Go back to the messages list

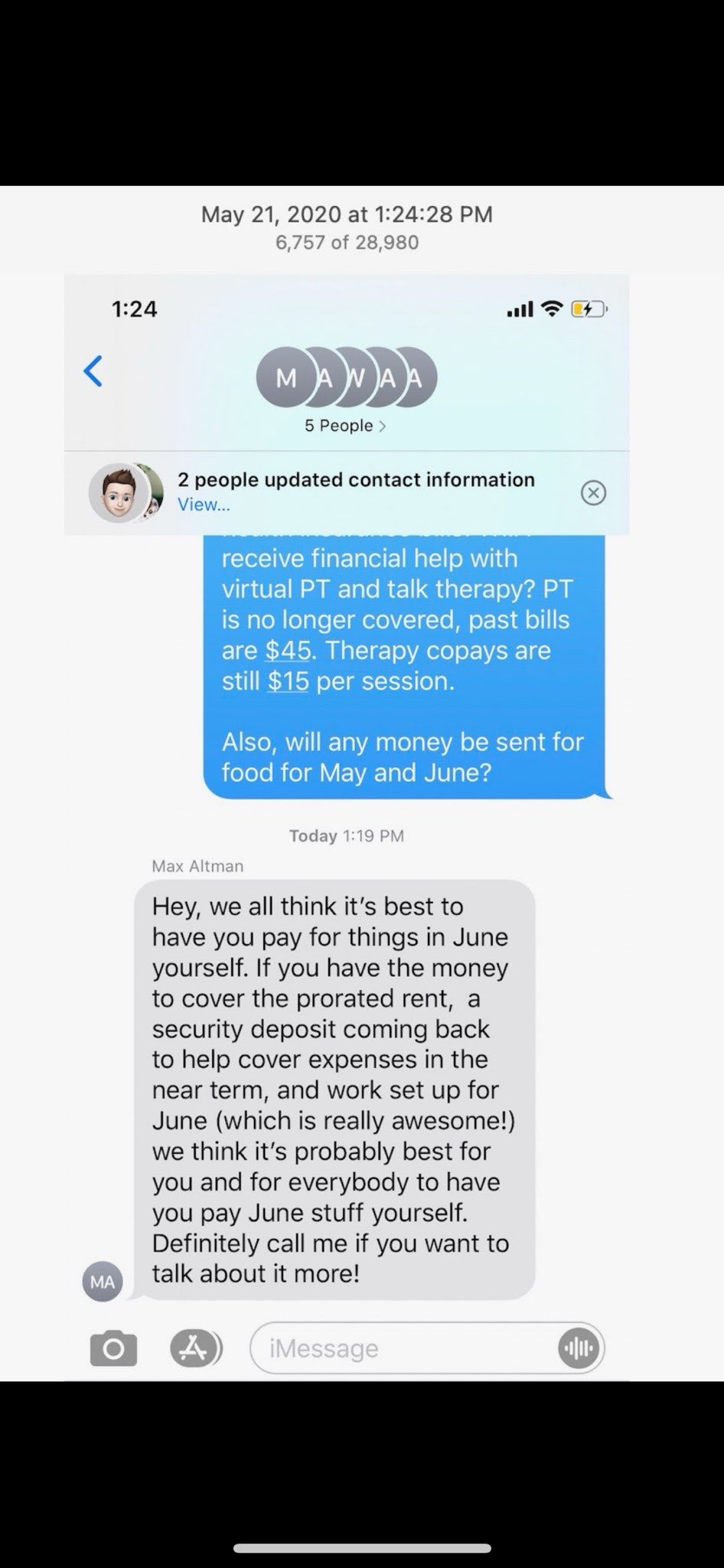pos(93,371)
